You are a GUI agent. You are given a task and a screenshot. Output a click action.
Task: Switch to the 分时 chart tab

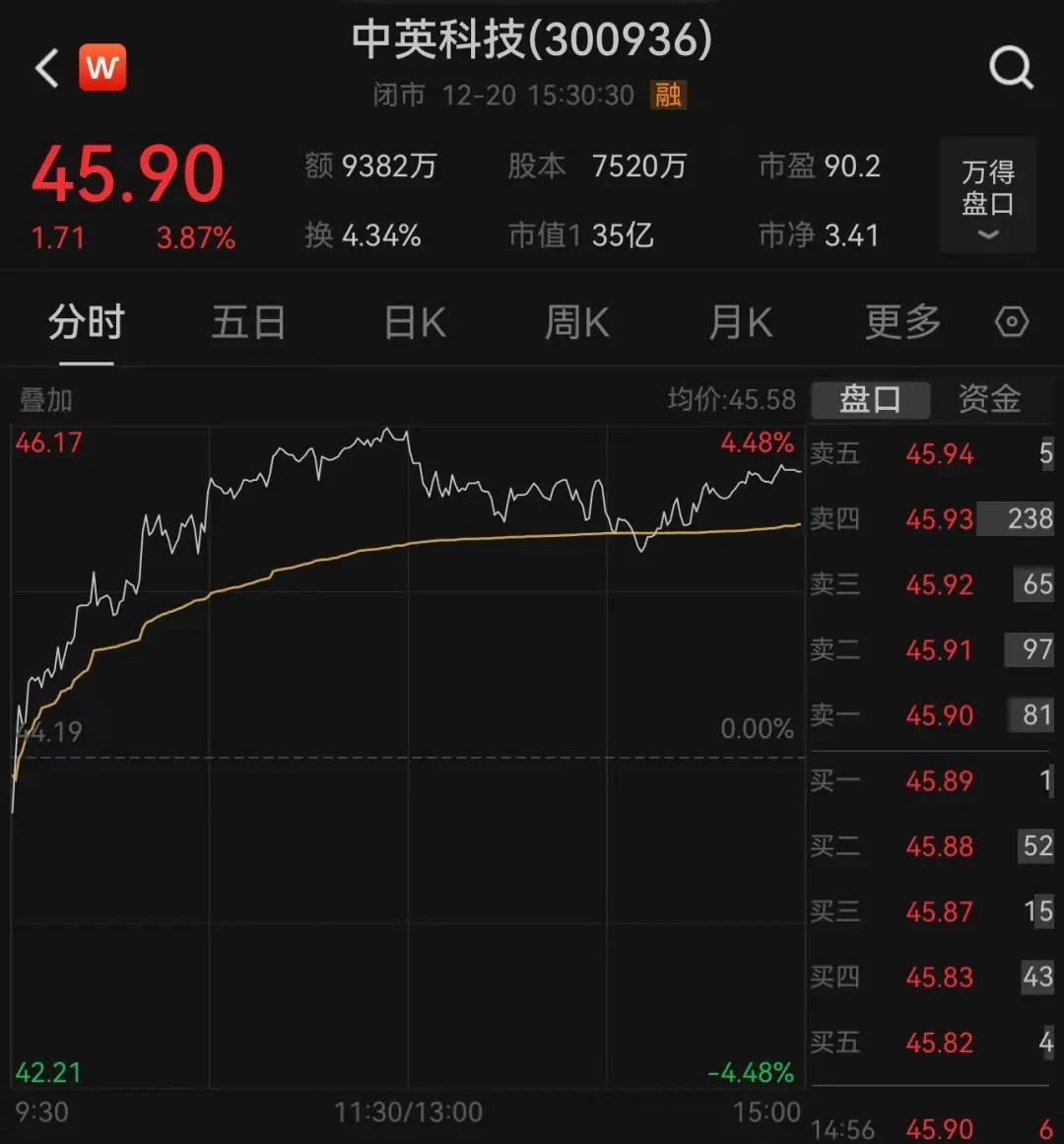pos(87,322)
